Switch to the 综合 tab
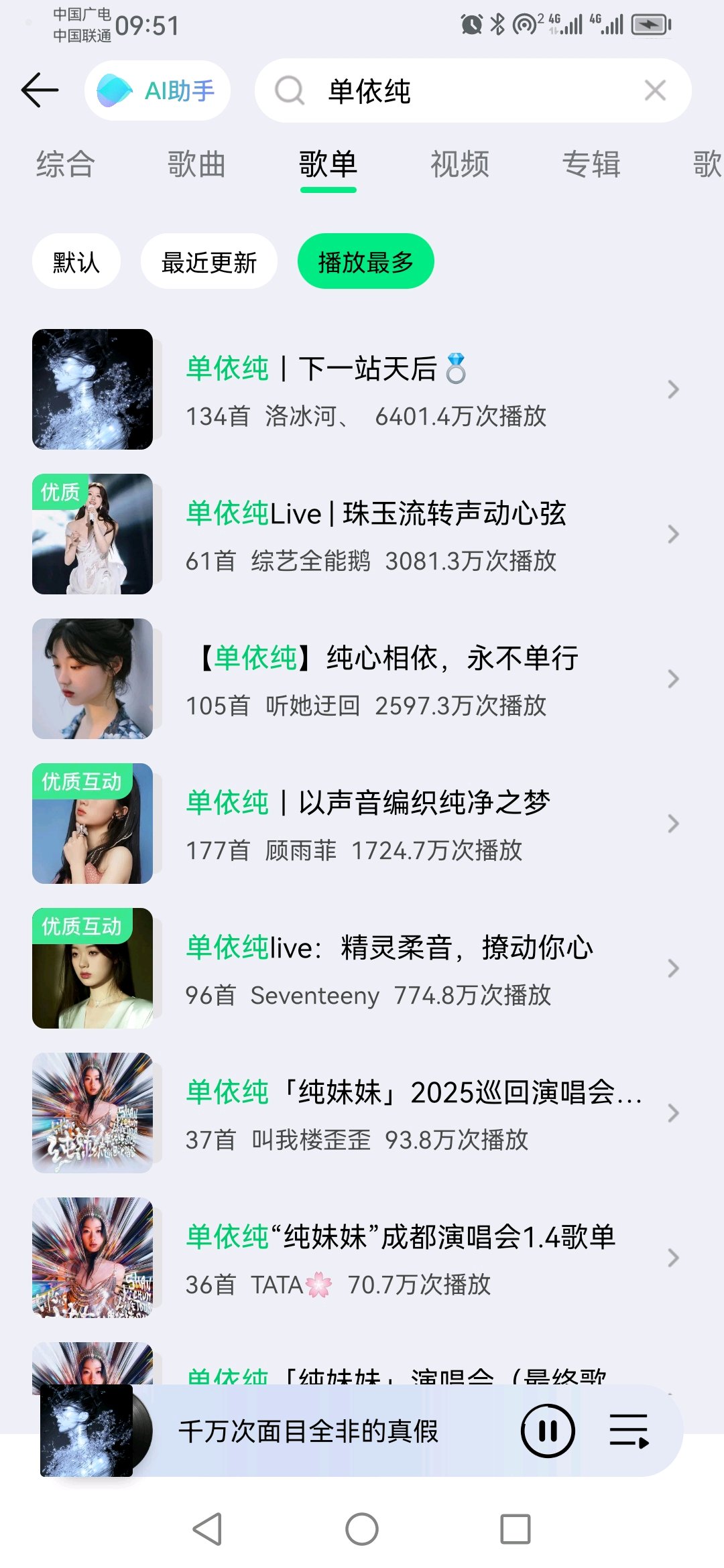 (x=66, y=164)
